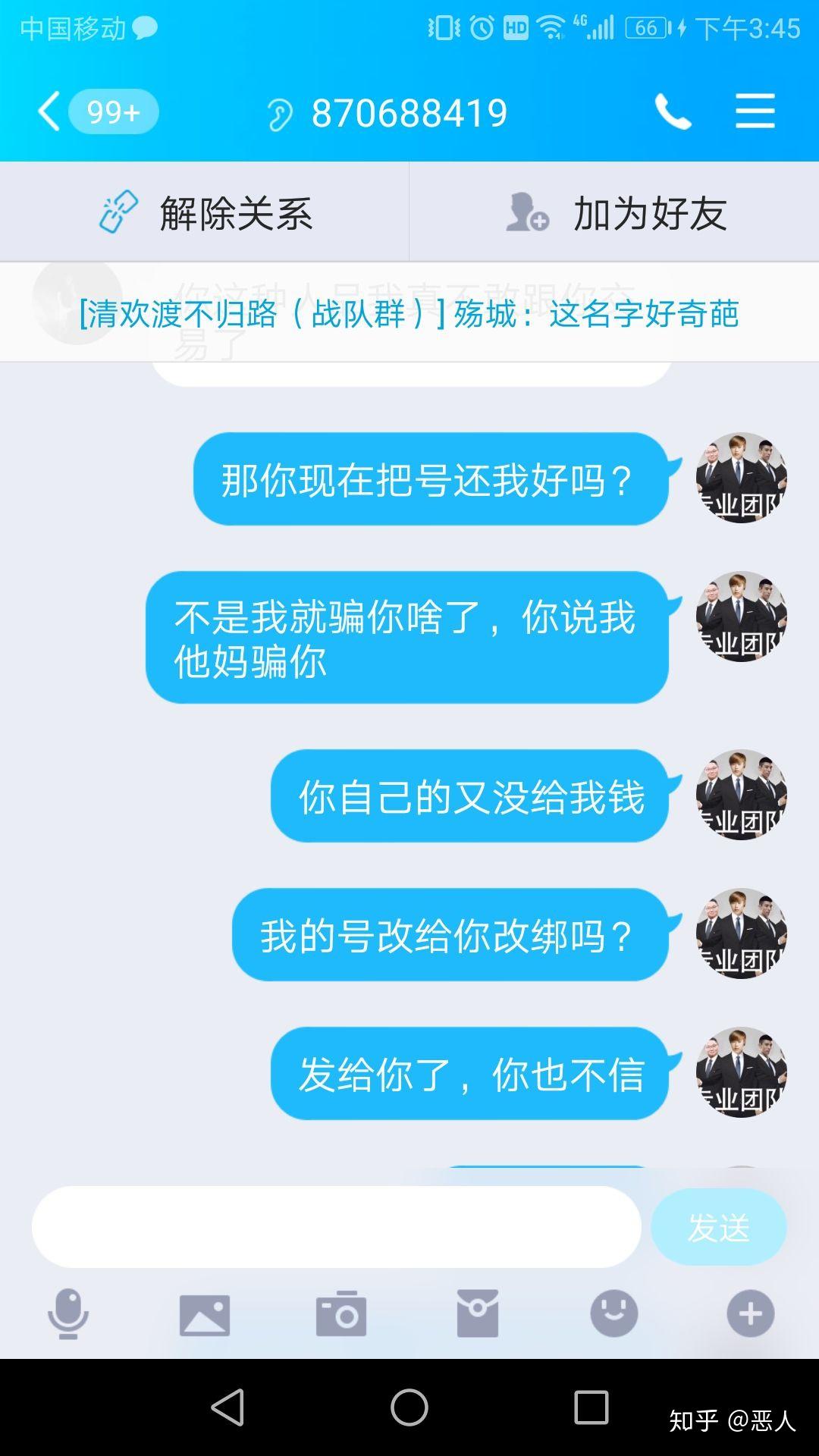Start a voice call with 870688419

point(673,112)
